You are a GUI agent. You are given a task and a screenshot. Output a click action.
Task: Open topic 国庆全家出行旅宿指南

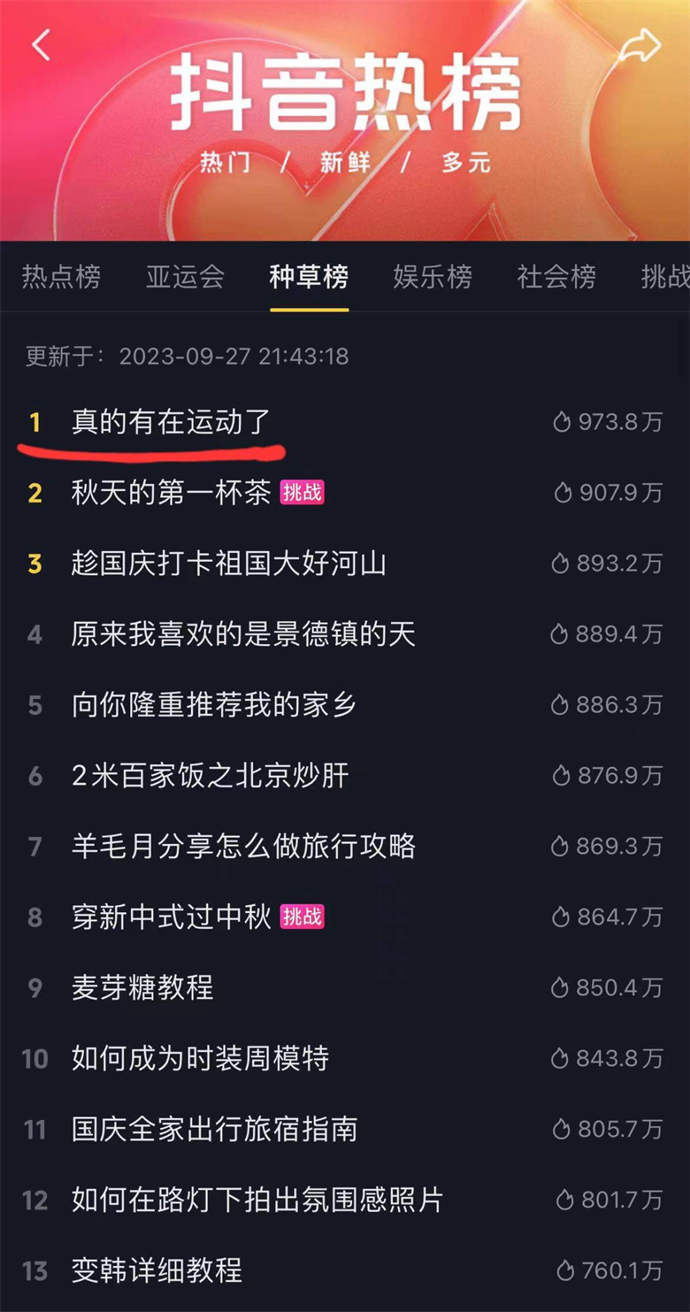pyautogui.click(x=214, y=1129)
